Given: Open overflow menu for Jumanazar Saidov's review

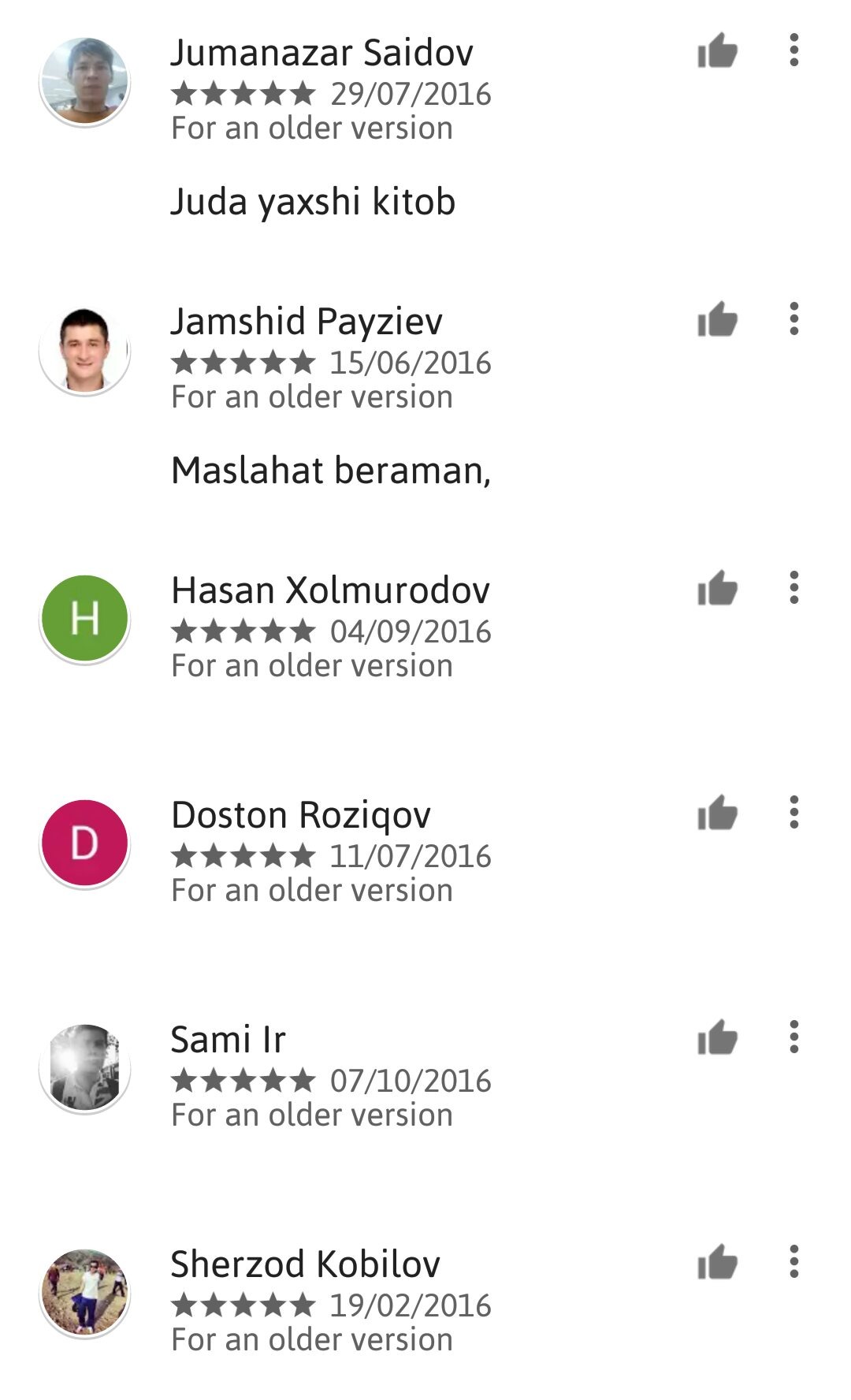Looking at the screenshot, I should coord(793,50).
